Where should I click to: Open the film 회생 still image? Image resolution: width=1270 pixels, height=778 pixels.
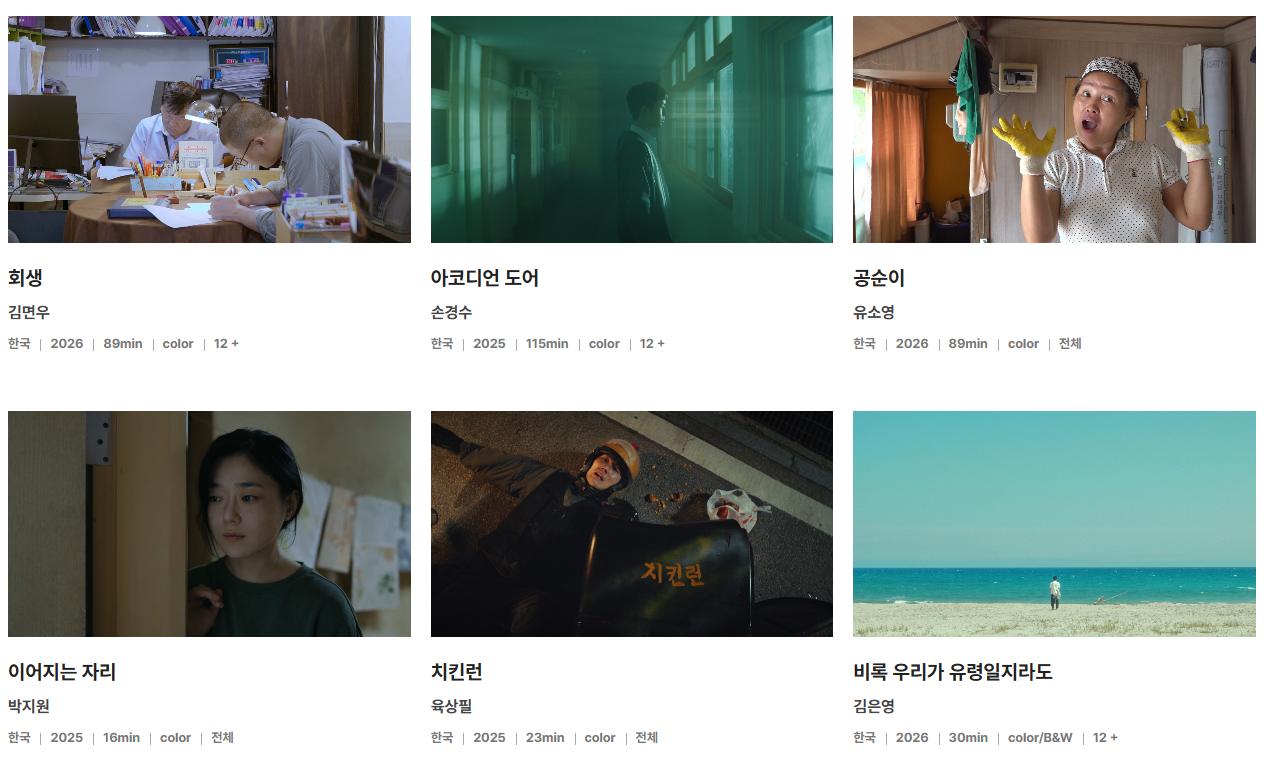coord(209,129)
